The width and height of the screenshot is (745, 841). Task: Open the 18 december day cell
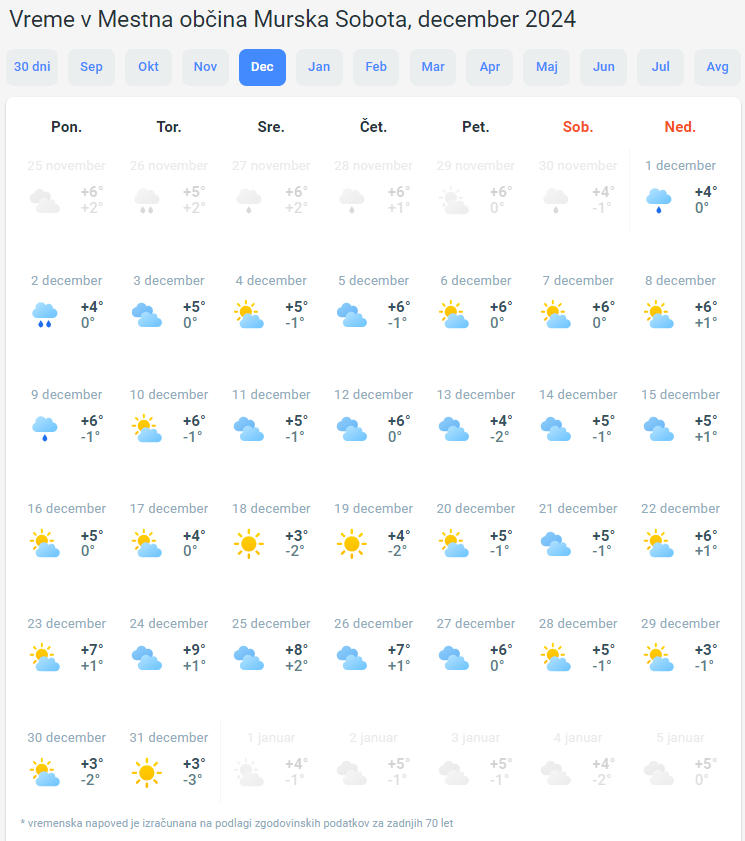(x=271, y=533)
